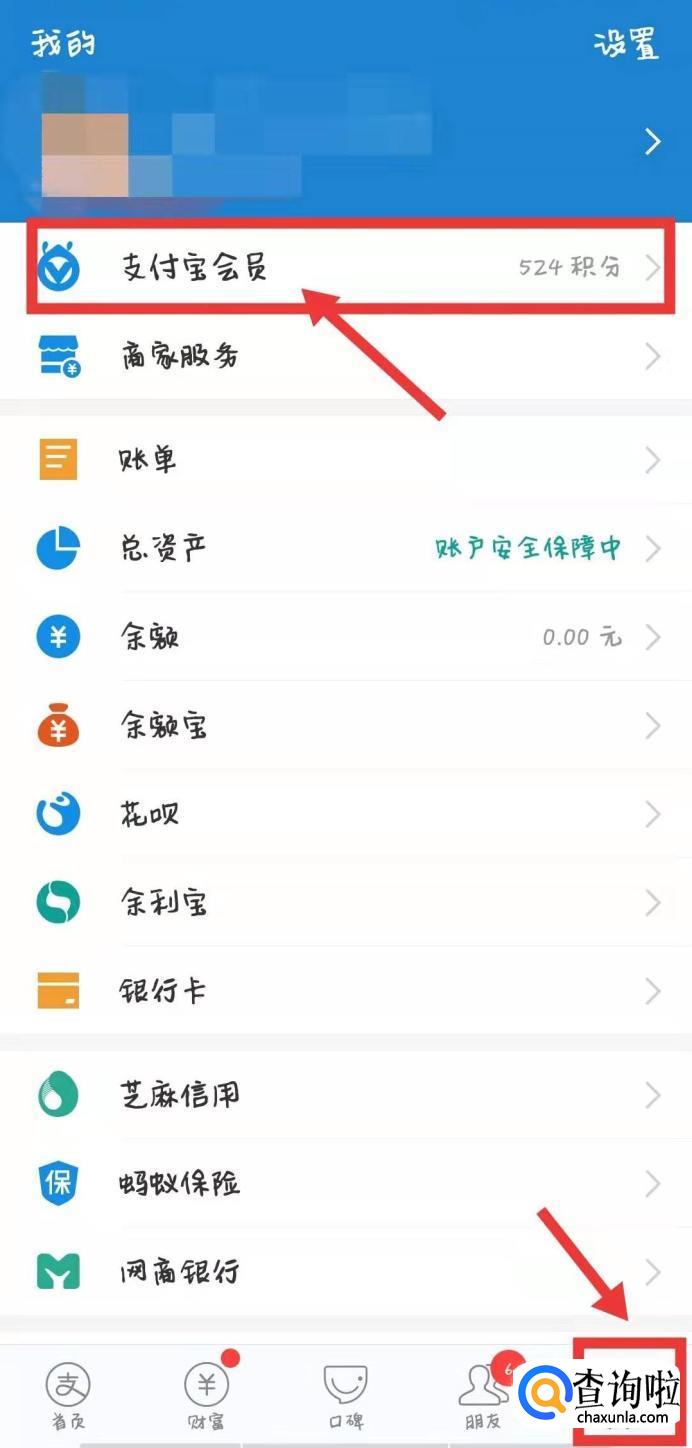Open 支付宝会员 points row
This screenshot has height=1448, width=692.
(x=346, y=268)
